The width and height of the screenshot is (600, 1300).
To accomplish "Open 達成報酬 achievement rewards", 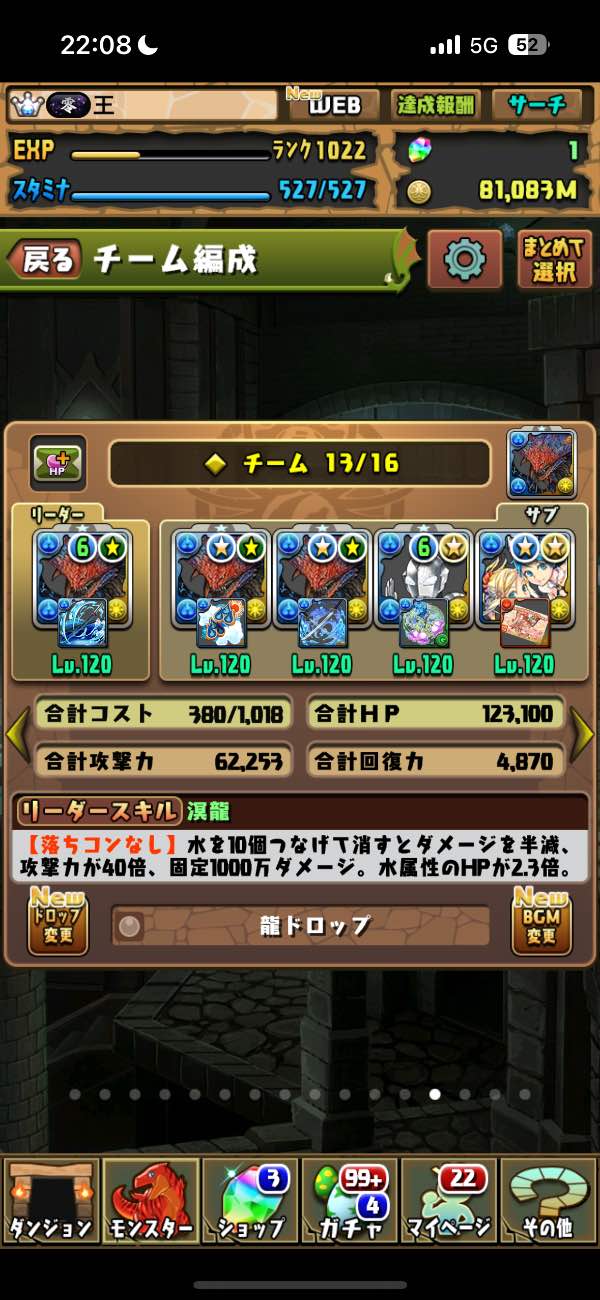I will point(437,105).
